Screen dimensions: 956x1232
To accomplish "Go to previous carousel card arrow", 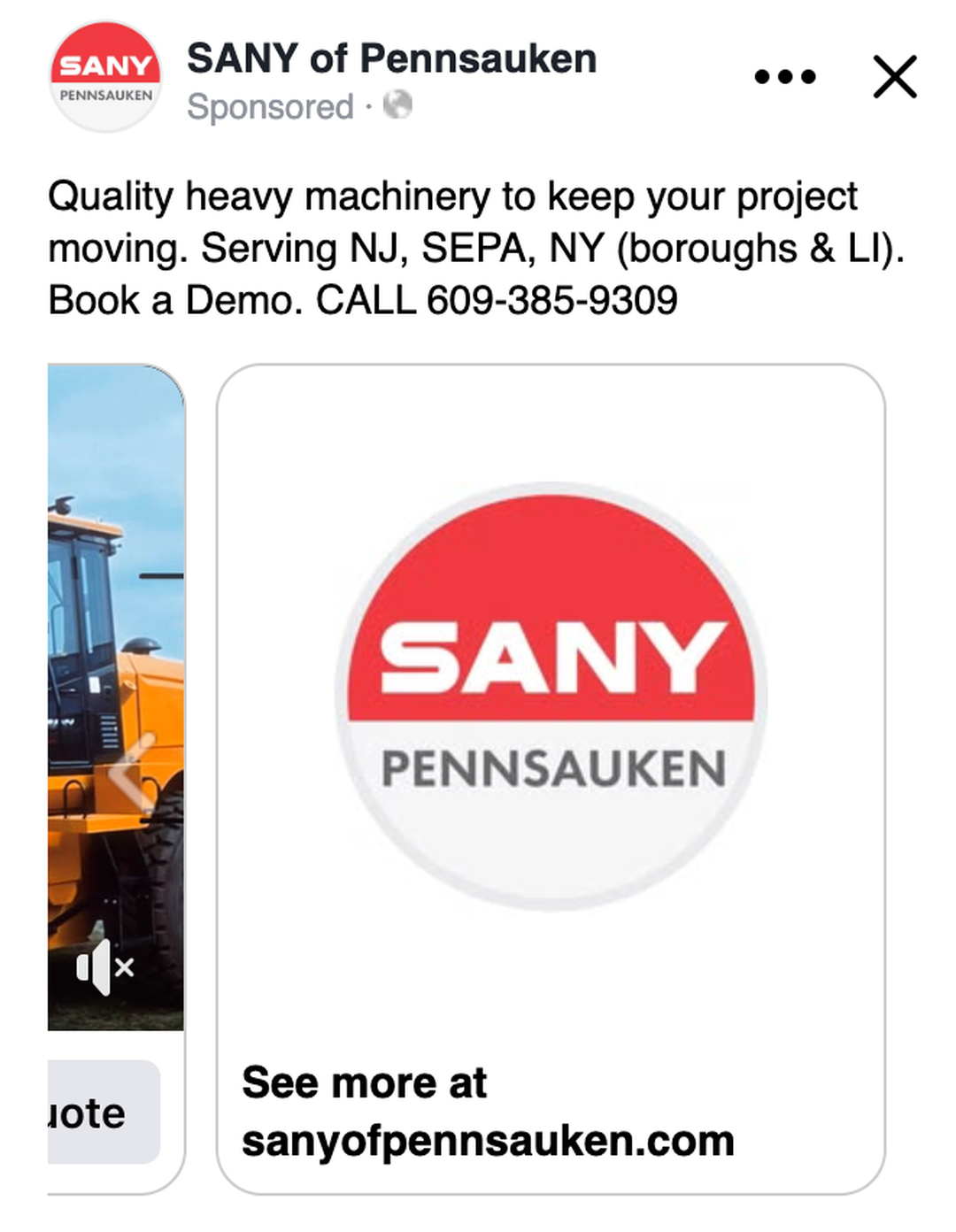I will 131,772.
